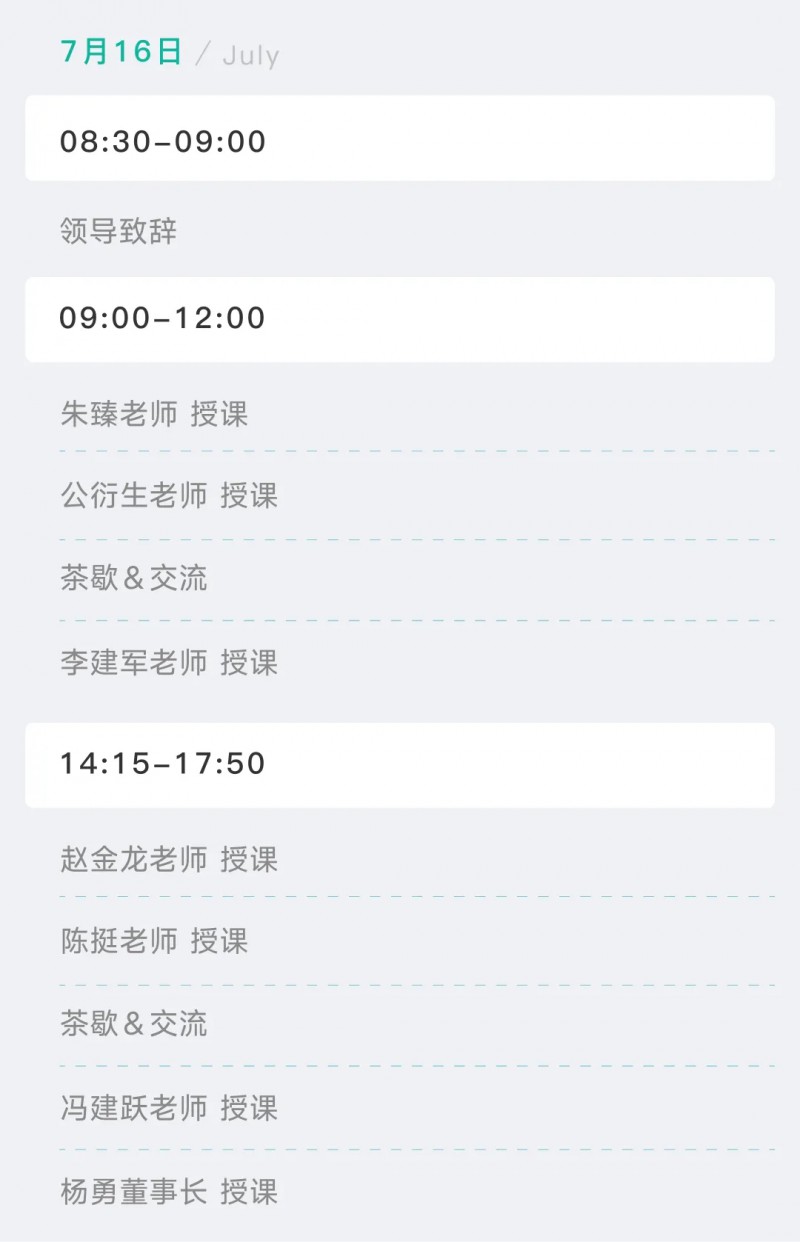Click the 领导致辞 agenda entry
This screenshot has width=800, height=1242.
point(118,231)
